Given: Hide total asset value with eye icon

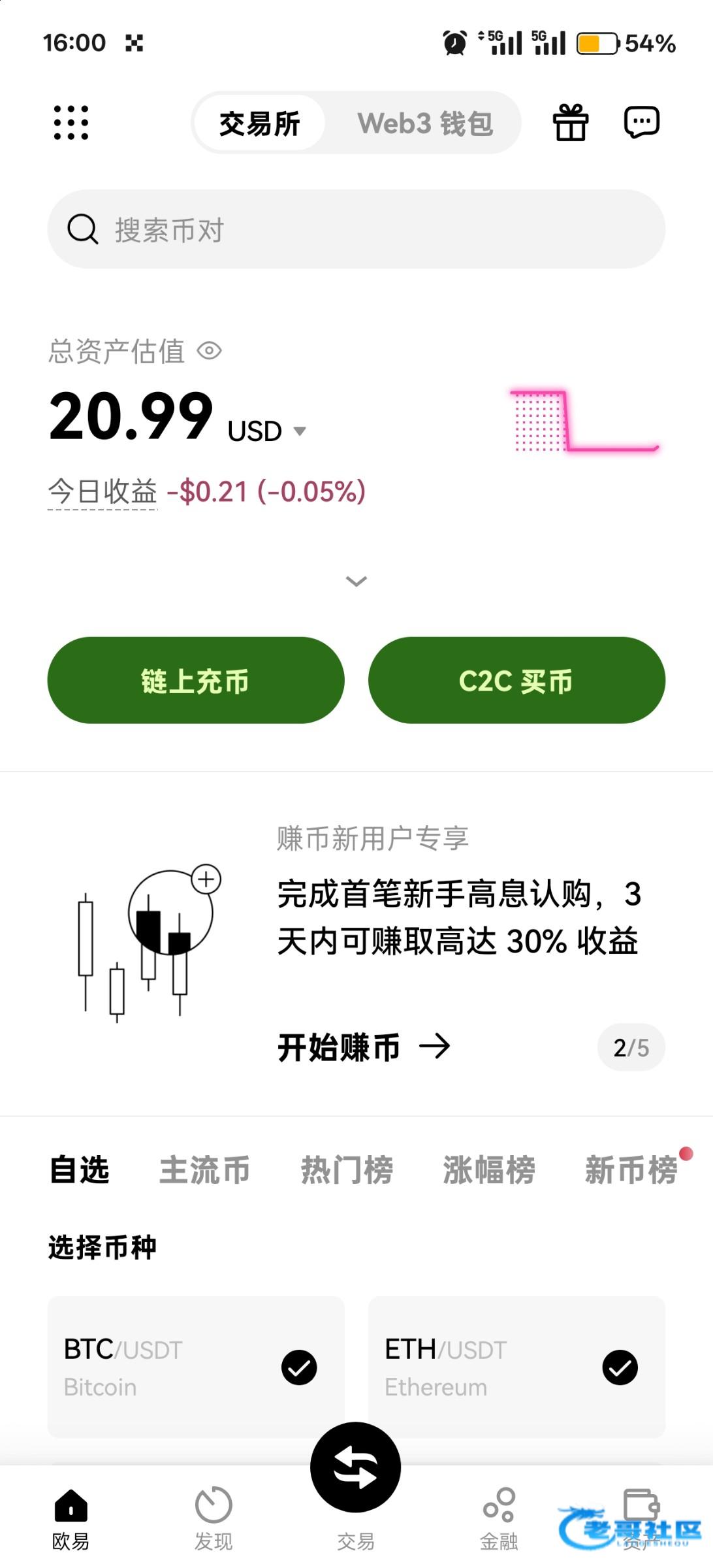Looking at the screenshot, I should [x=210, y=351].
